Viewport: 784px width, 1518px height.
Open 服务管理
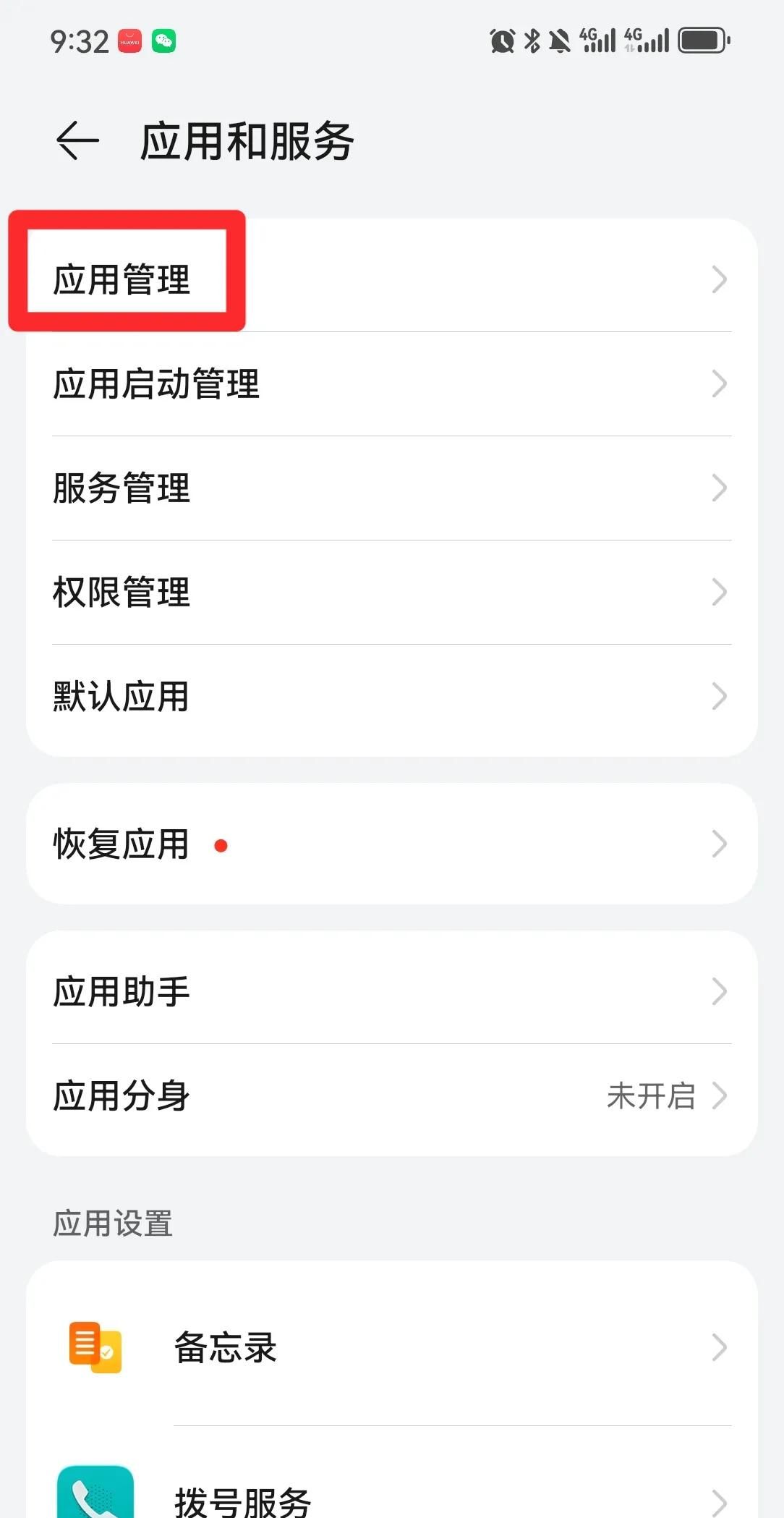(x=391, y=488)
